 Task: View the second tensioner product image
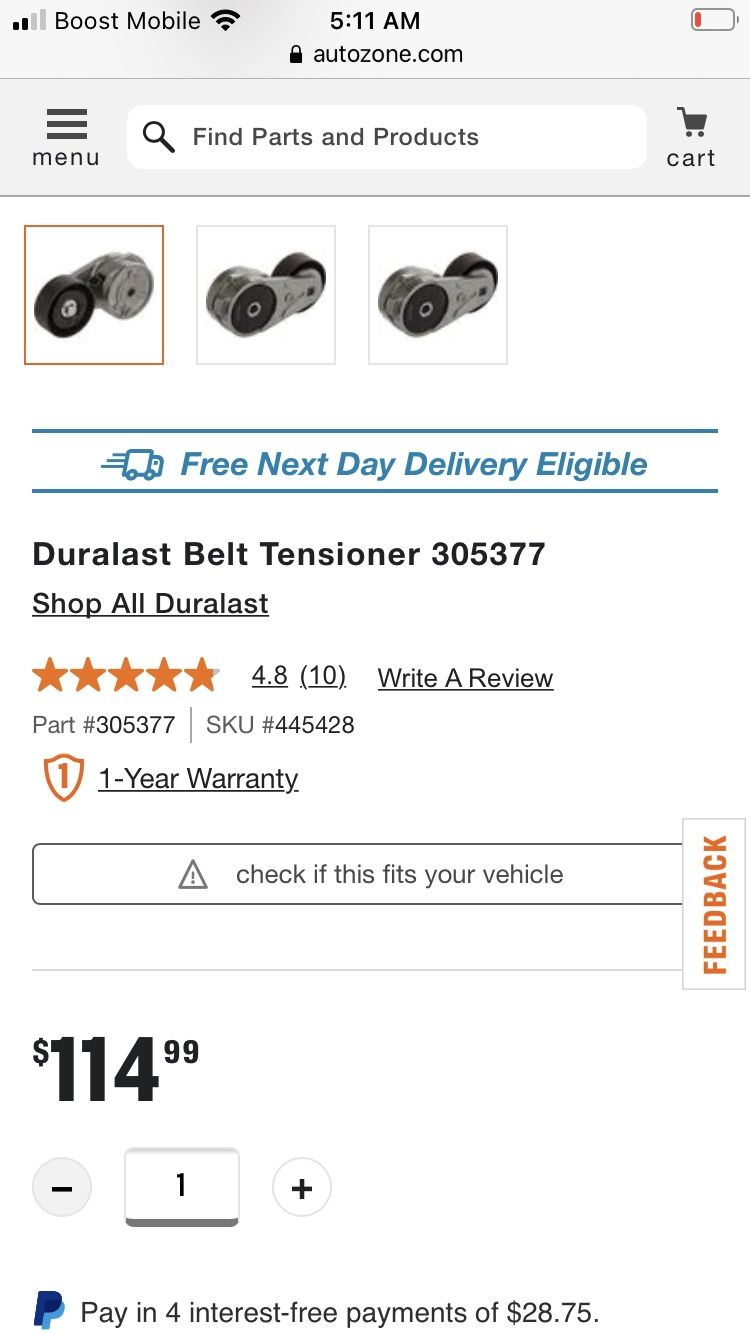pyautogui.click(x=266, y=295)
